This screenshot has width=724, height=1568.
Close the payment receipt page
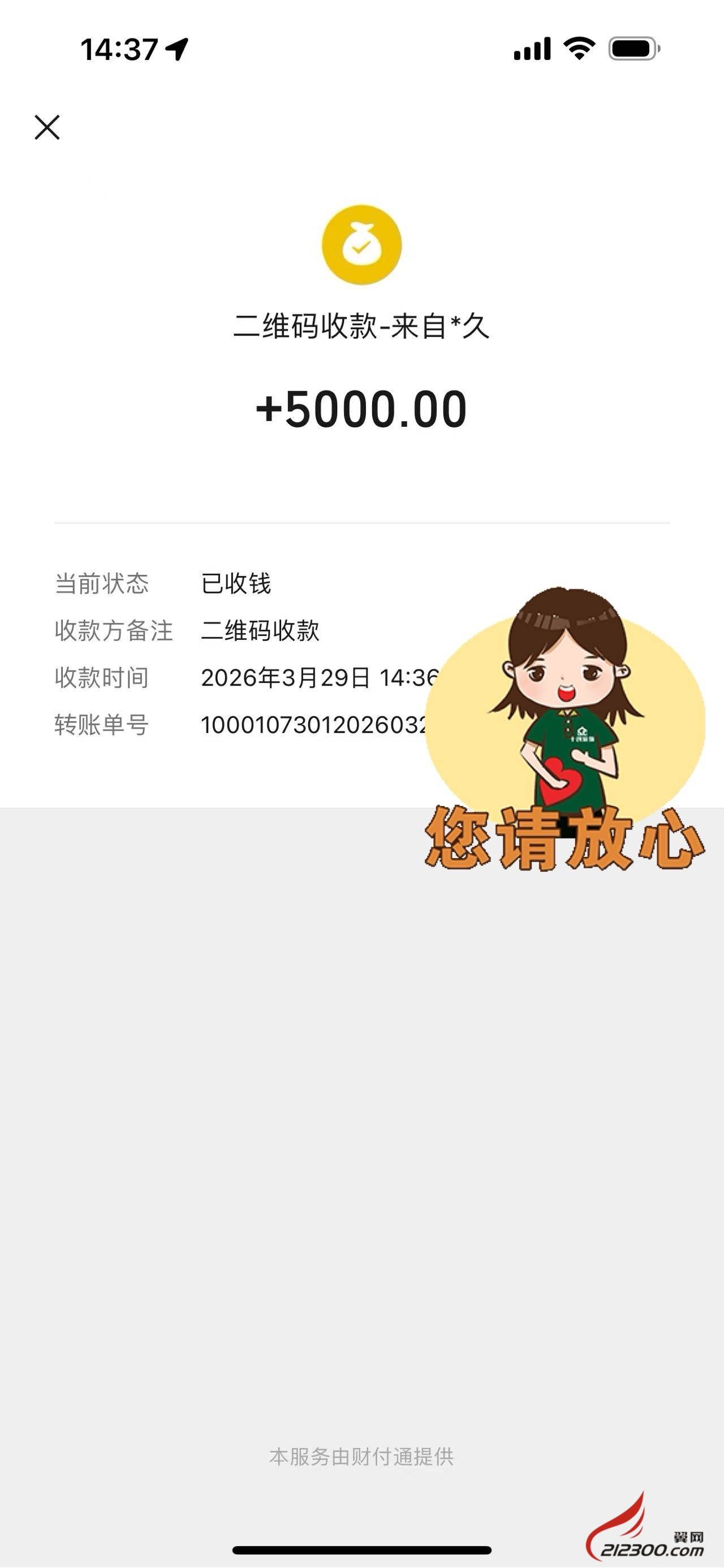(47, 127)
